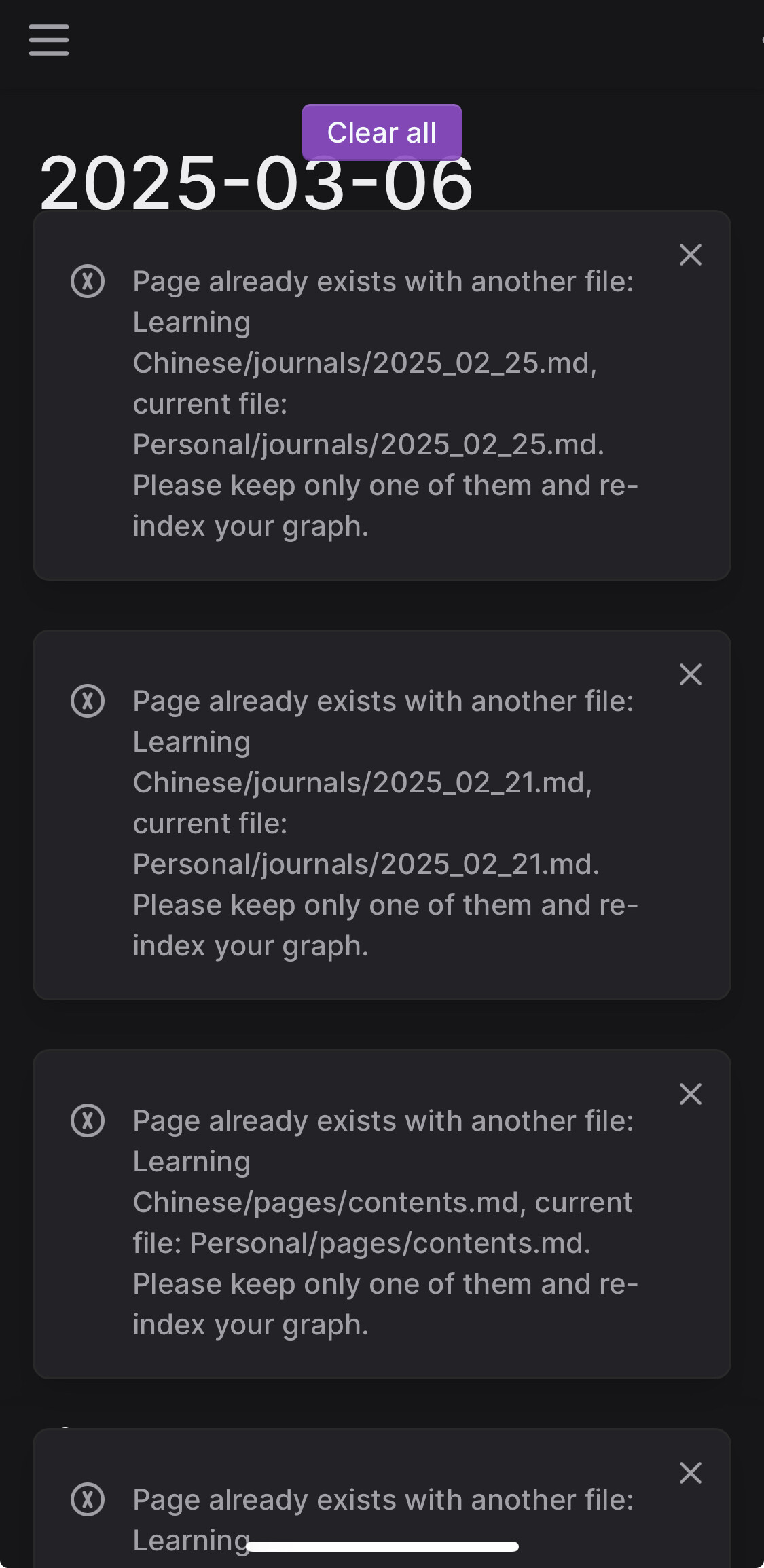This screenshot has width=764, height=1568.
Task: Dismiss the 2025_02_25.md error notification
Action: 690,255
